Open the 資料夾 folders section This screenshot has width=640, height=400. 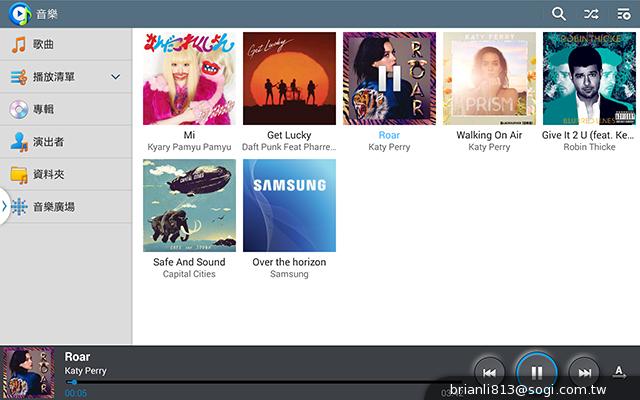pos(66,174)
